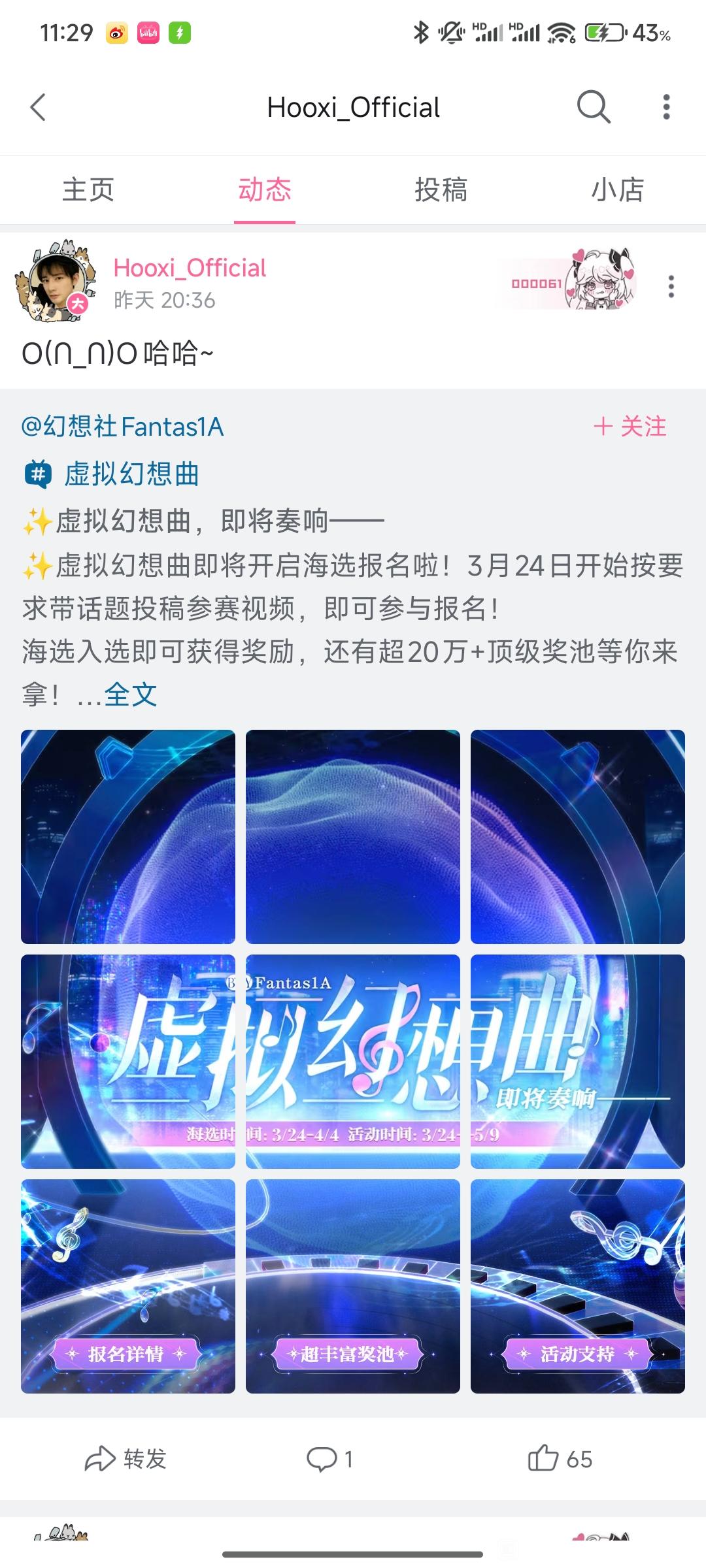Open search on Hooxi_Official's page
The width and height of the screenshot is (706, 1568).
pyautogui.click(x=594, y=107)
